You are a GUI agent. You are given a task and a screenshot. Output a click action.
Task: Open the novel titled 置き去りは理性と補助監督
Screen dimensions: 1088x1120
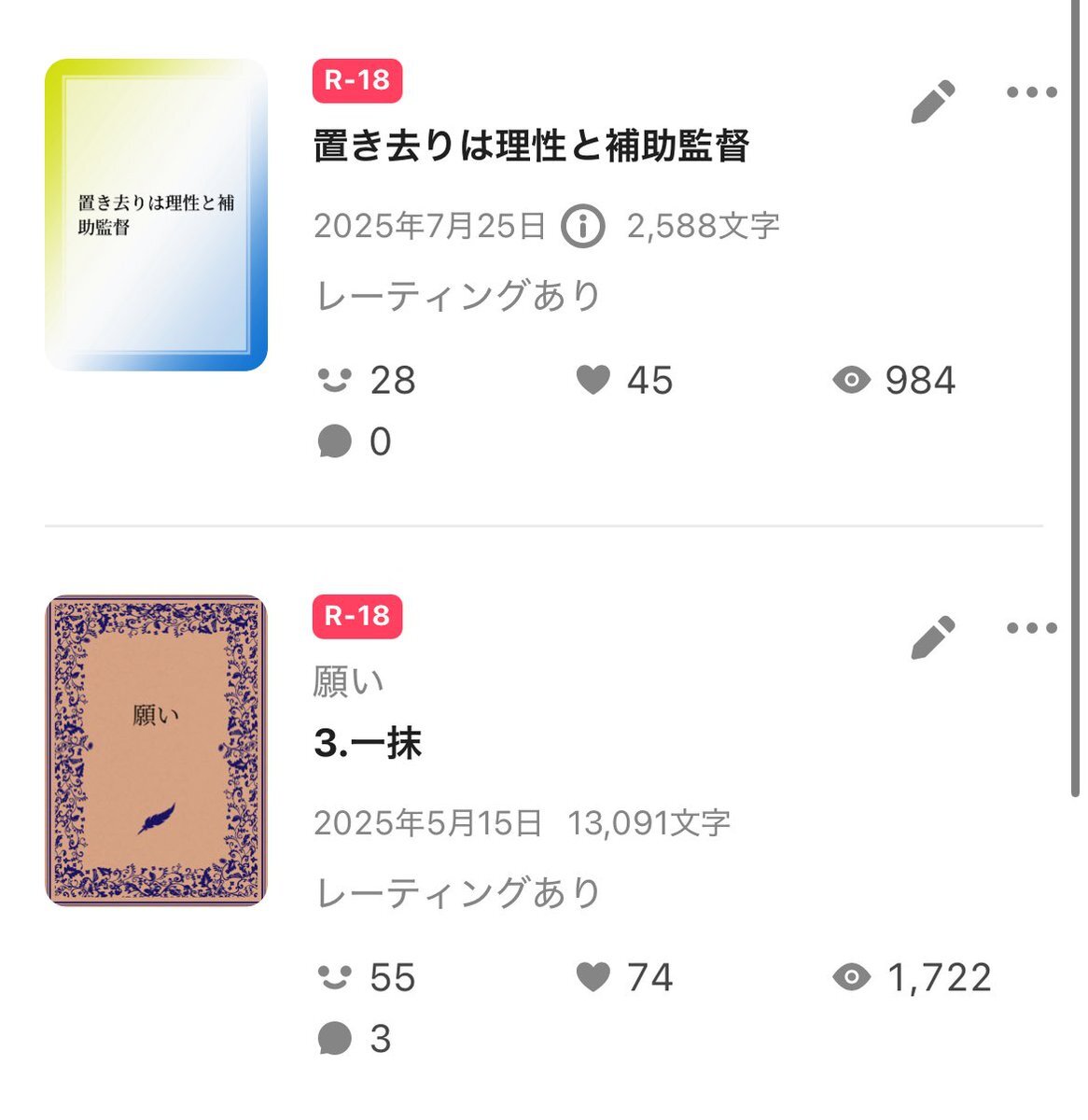coord(531,147)
